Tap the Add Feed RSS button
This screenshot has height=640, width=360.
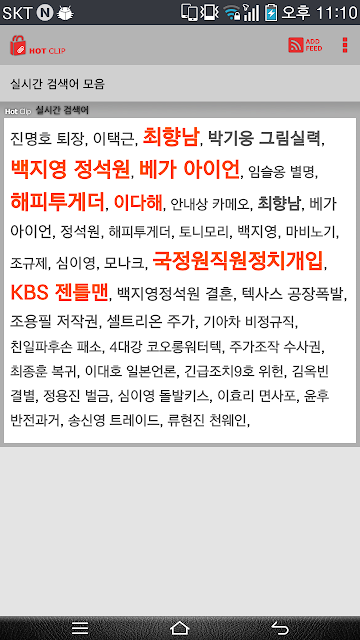(x=305, y=45)
